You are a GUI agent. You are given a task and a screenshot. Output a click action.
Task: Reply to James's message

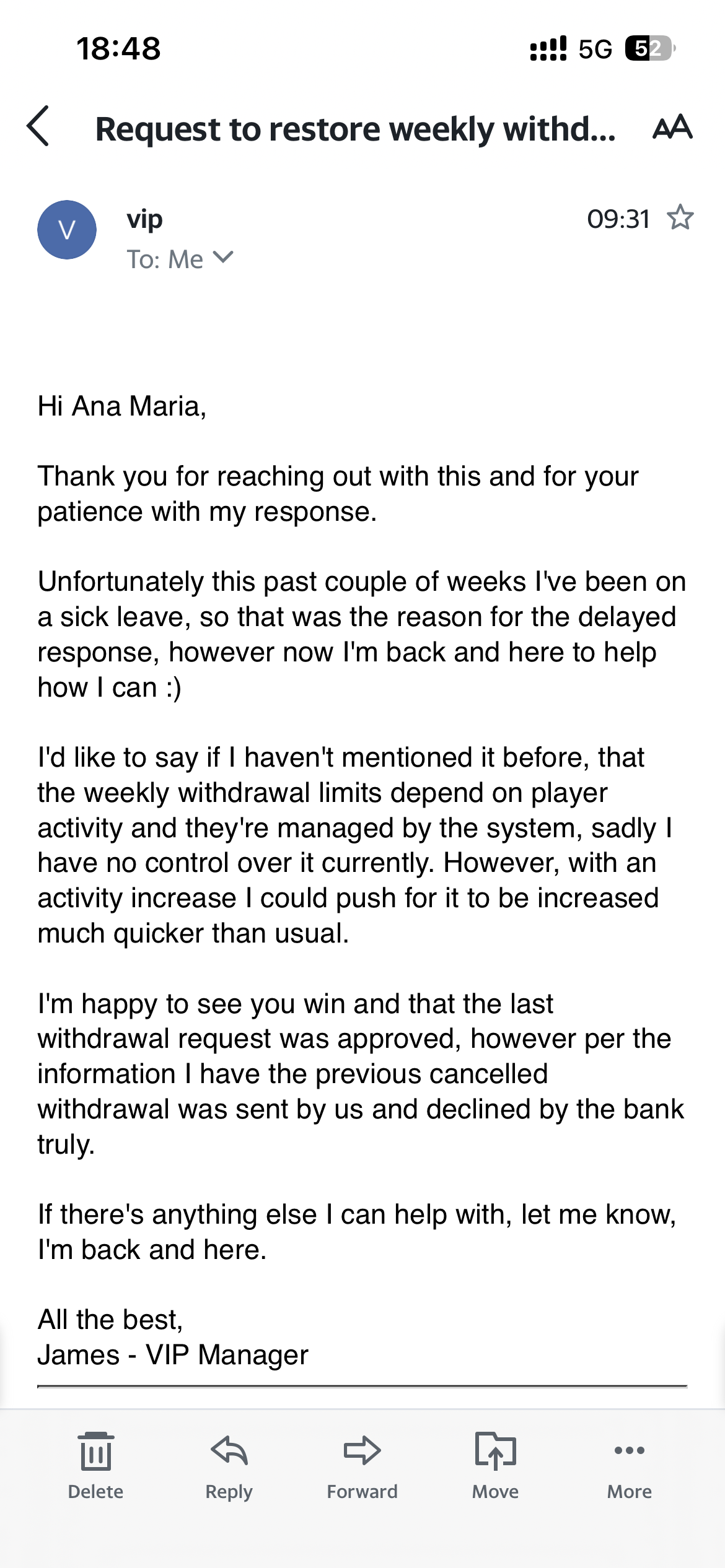click(x=229, y=1465)
